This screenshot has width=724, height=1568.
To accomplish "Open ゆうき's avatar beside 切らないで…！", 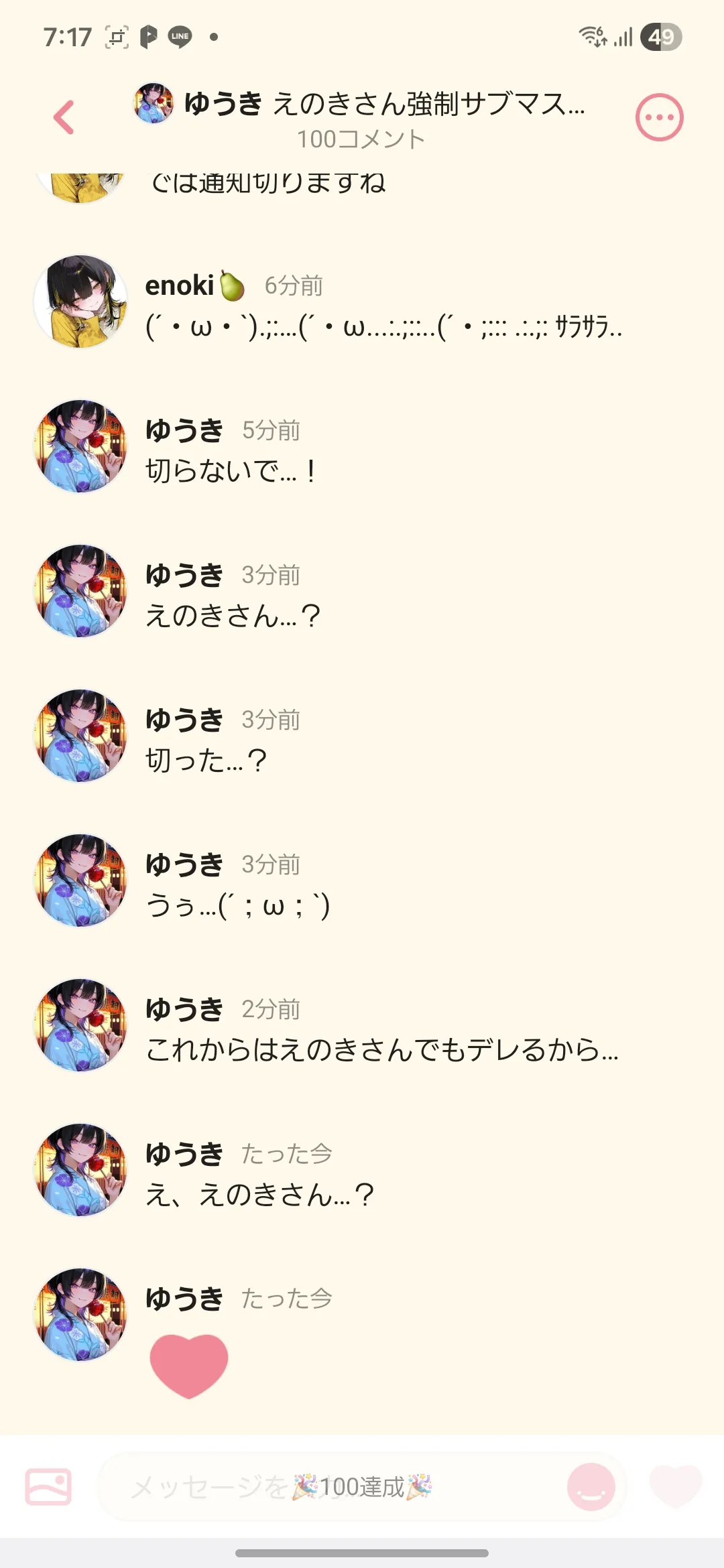I will point(80,446).
